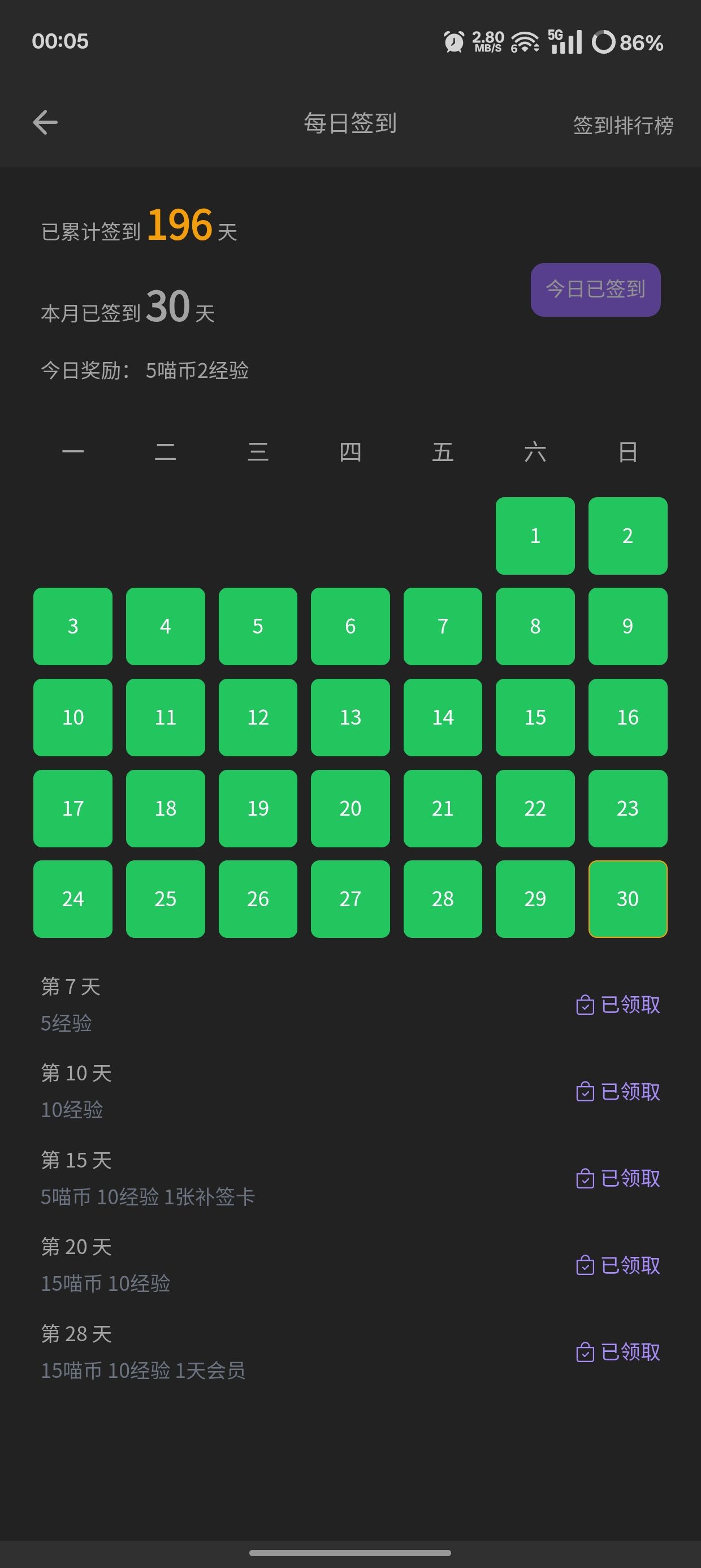Click the gift bag icon beside 第7天 已领取
The height and width of the screenshot is (1568, 701).
click(585, 1005)
